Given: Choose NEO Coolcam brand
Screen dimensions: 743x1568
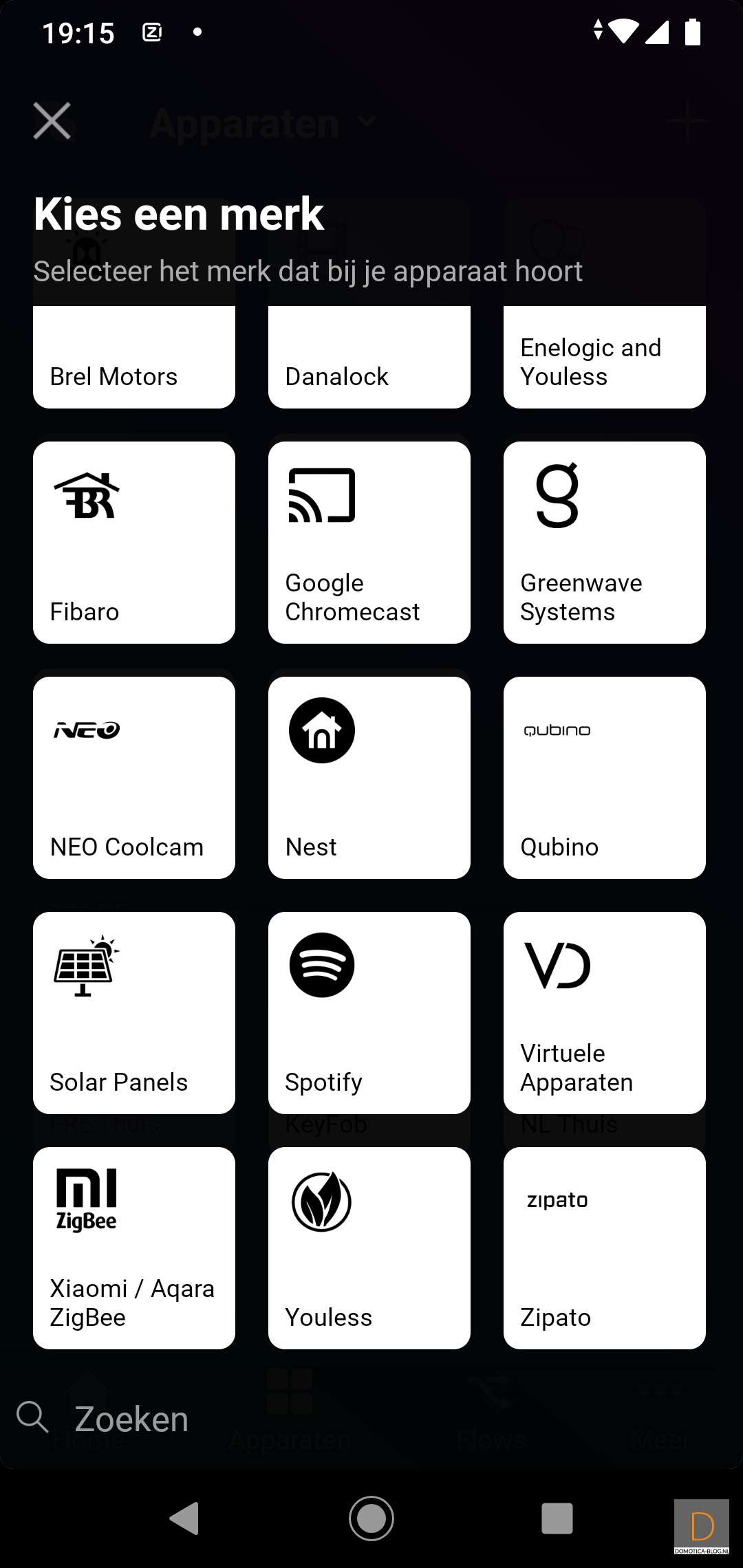Looking at the screenshot, I should pyautogui.click(x=134, y=778).
